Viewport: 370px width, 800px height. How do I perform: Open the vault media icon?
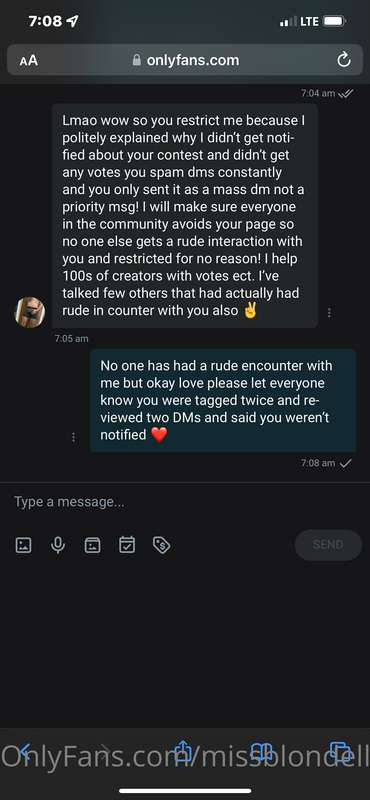click(92, 545)
